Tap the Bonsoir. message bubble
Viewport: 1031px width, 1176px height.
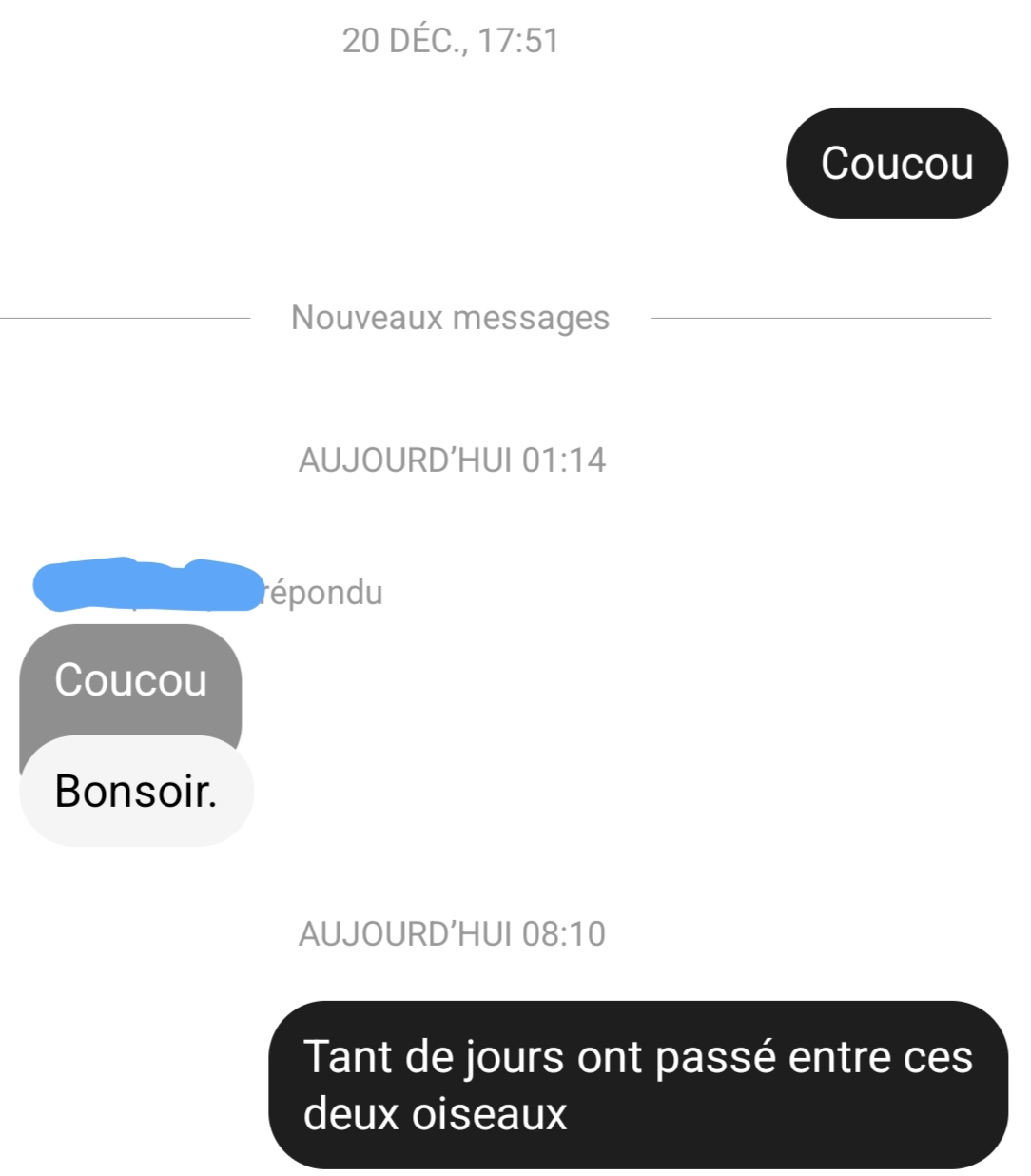pos(136,792)
